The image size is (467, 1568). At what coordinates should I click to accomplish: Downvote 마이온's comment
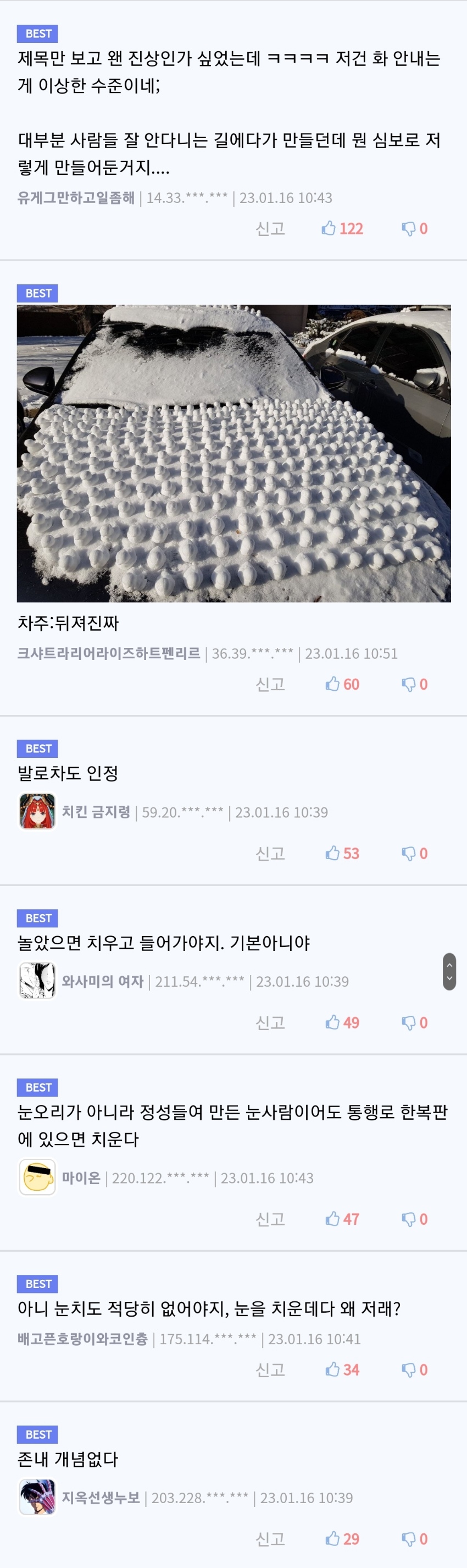415,1219
